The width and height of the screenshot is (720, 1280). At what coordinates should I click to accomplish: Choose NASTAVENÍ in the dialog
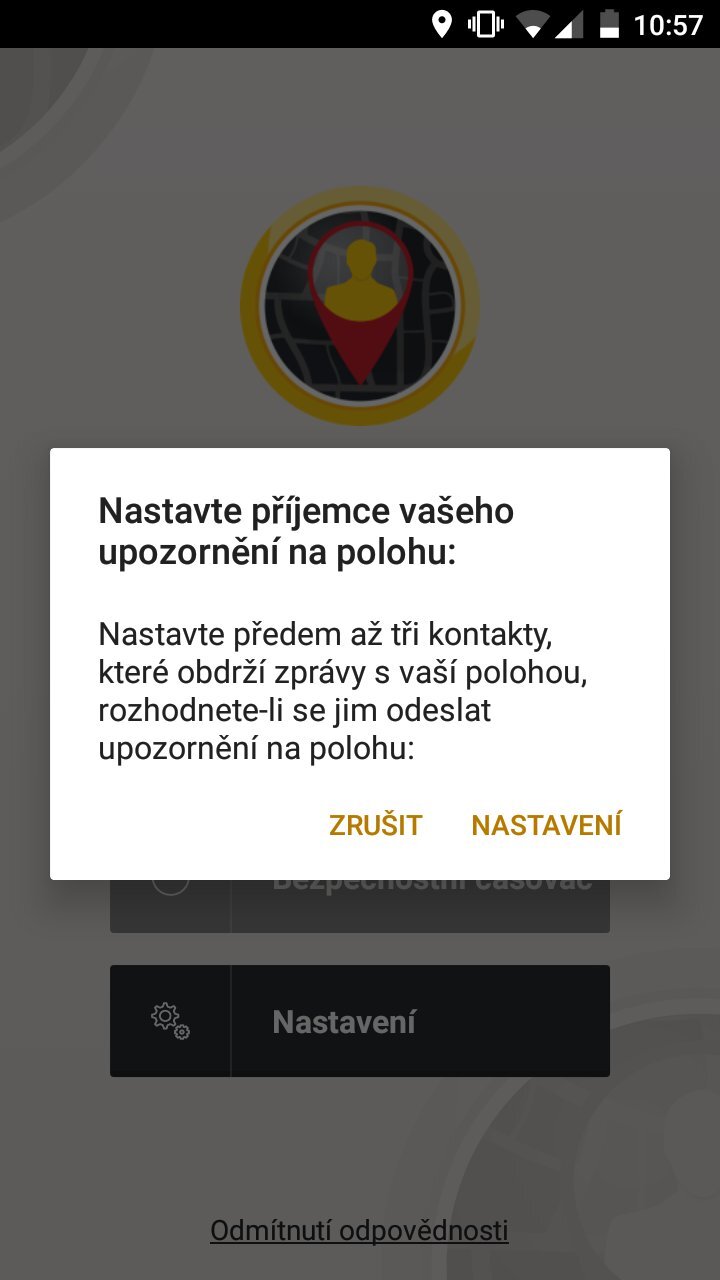tap(546, 825)
